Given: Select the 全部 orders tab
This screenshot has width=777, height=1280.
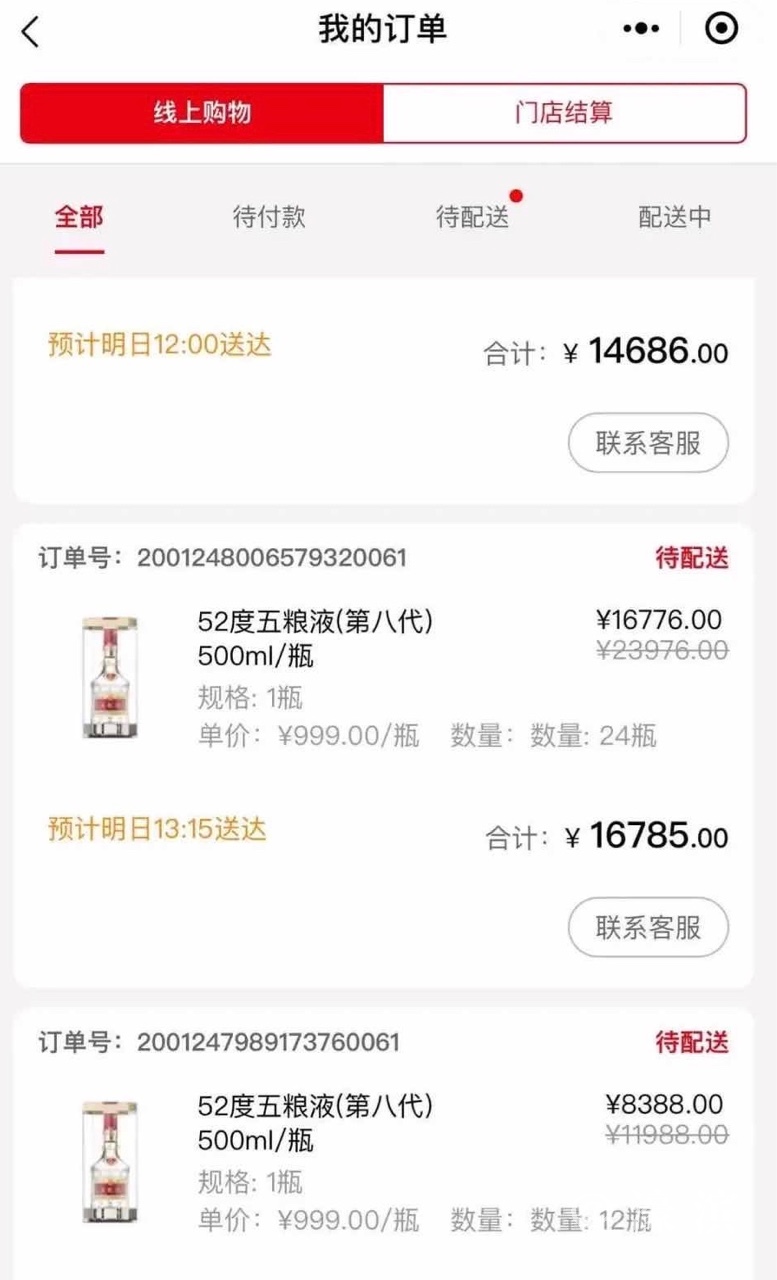Looking at the screenshot, I should pos(79,217).
